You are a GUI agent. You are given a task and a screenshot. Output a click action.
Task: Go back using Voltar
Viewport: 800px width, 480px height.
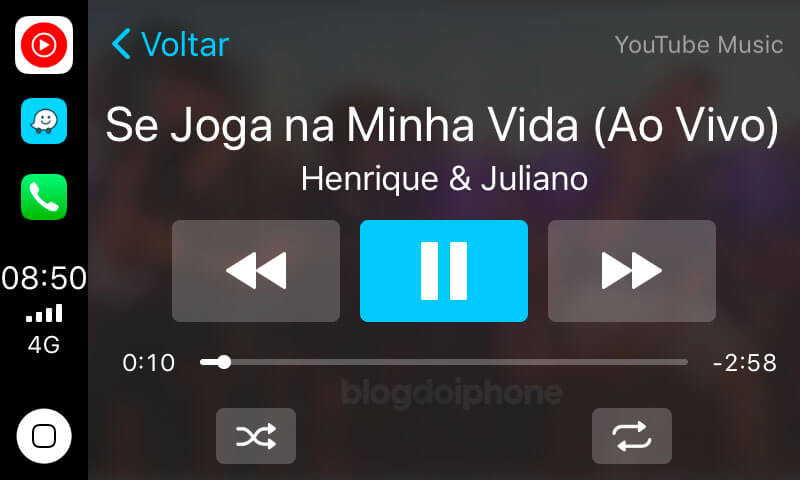tap(170, 44)
